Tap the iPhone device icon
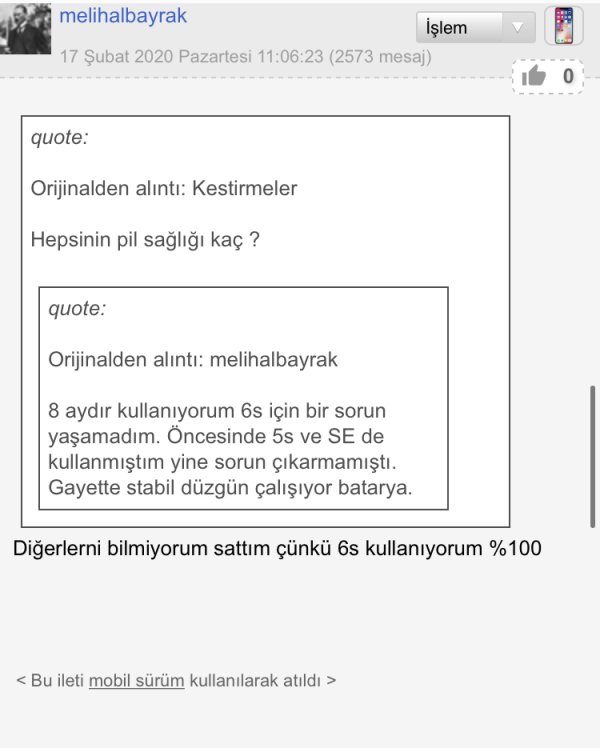The width and height of the screenshot is (600, 748). coord(564,25)
